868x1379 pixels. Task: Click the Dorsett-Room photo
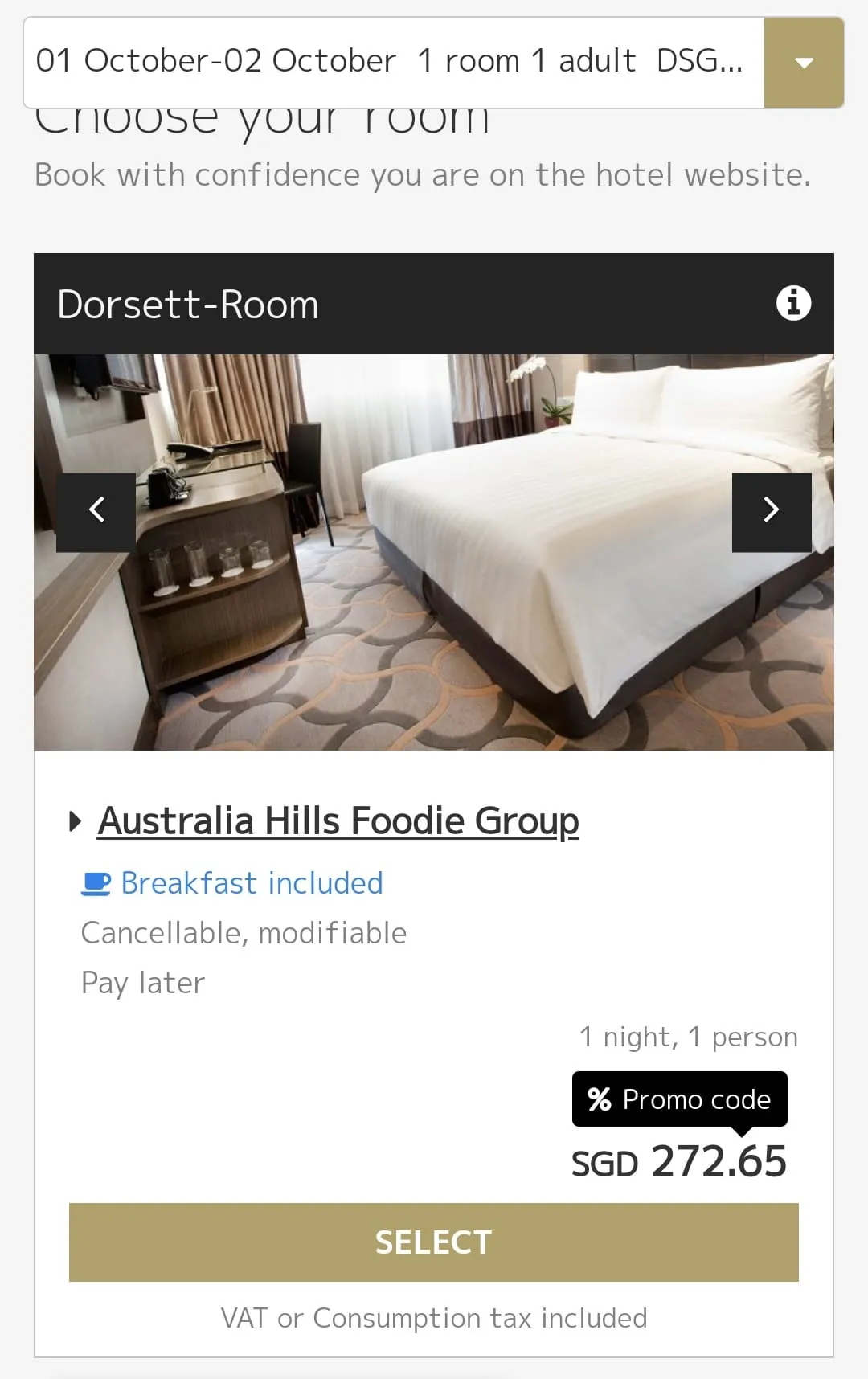[x=434, y=551]
